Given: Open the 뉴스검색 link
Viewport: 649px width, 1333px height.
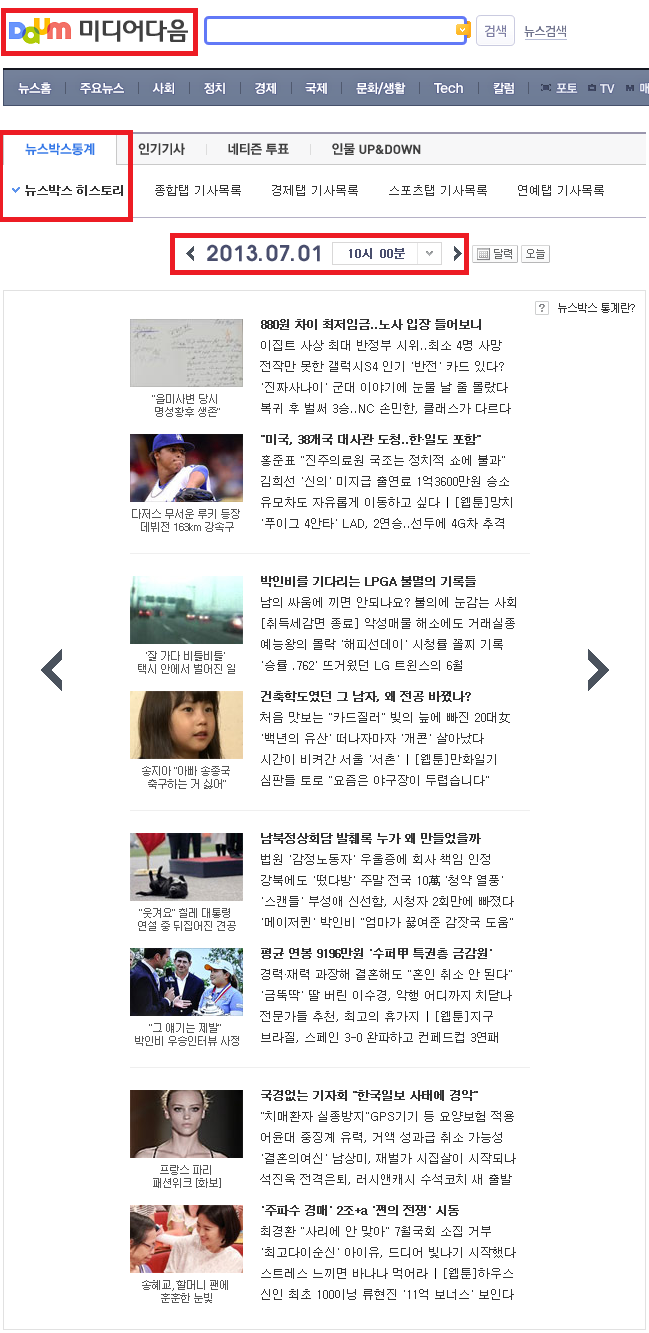Looking at the screenshot, I should pyautogui.click(x=545, y=31).
